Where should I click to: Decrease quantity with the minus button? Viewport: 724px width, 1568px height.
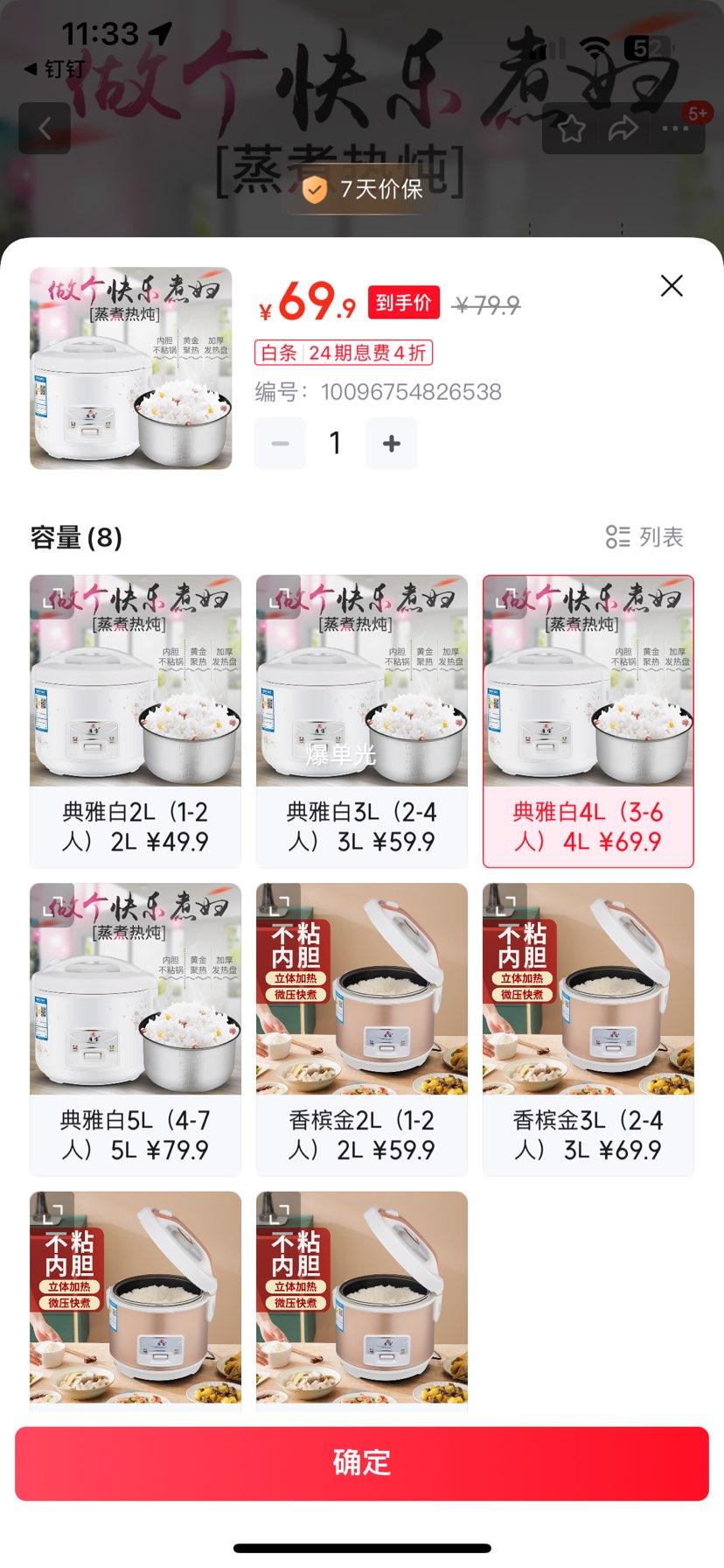(x=281, y=444)
